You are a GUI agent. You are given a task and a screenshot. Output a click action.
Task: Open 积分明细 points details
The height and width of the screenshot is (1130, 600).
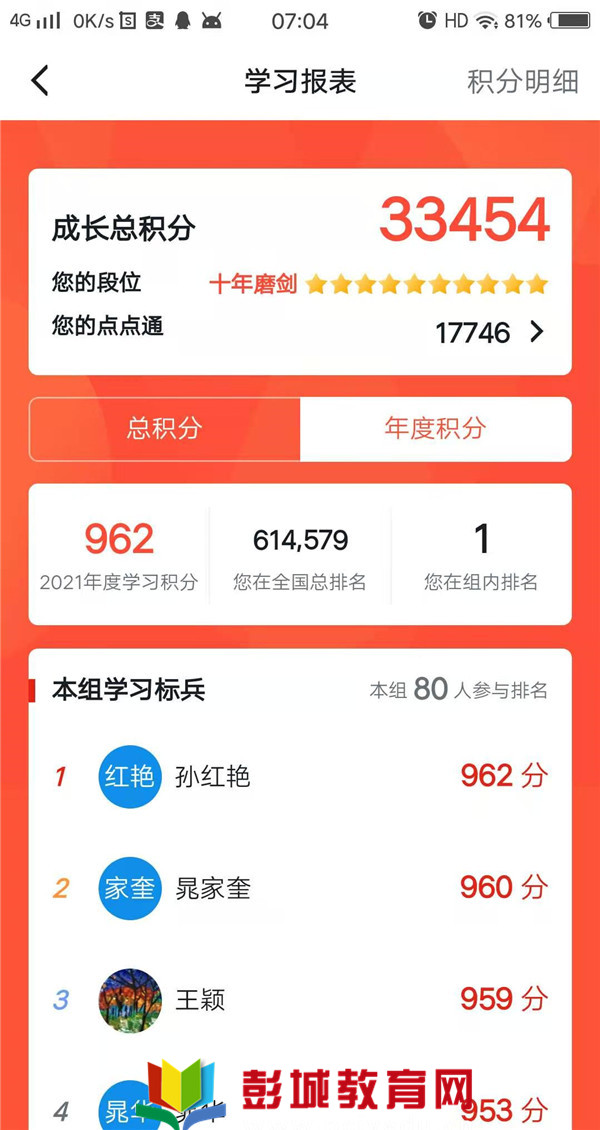523,81
